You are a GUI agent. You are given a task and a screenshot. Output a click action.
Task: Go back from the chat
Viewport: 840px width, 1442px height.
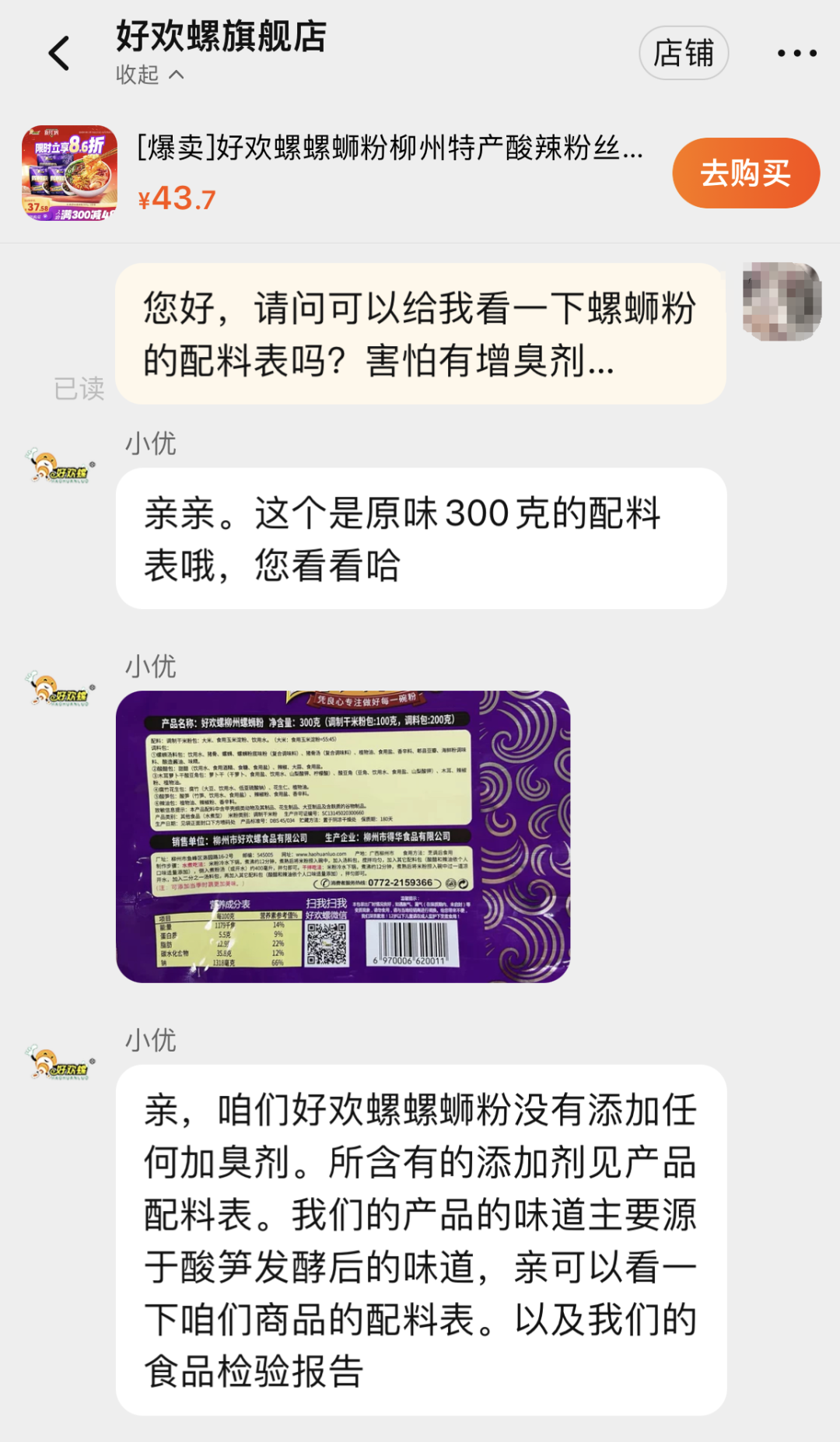tap(59, 53)
